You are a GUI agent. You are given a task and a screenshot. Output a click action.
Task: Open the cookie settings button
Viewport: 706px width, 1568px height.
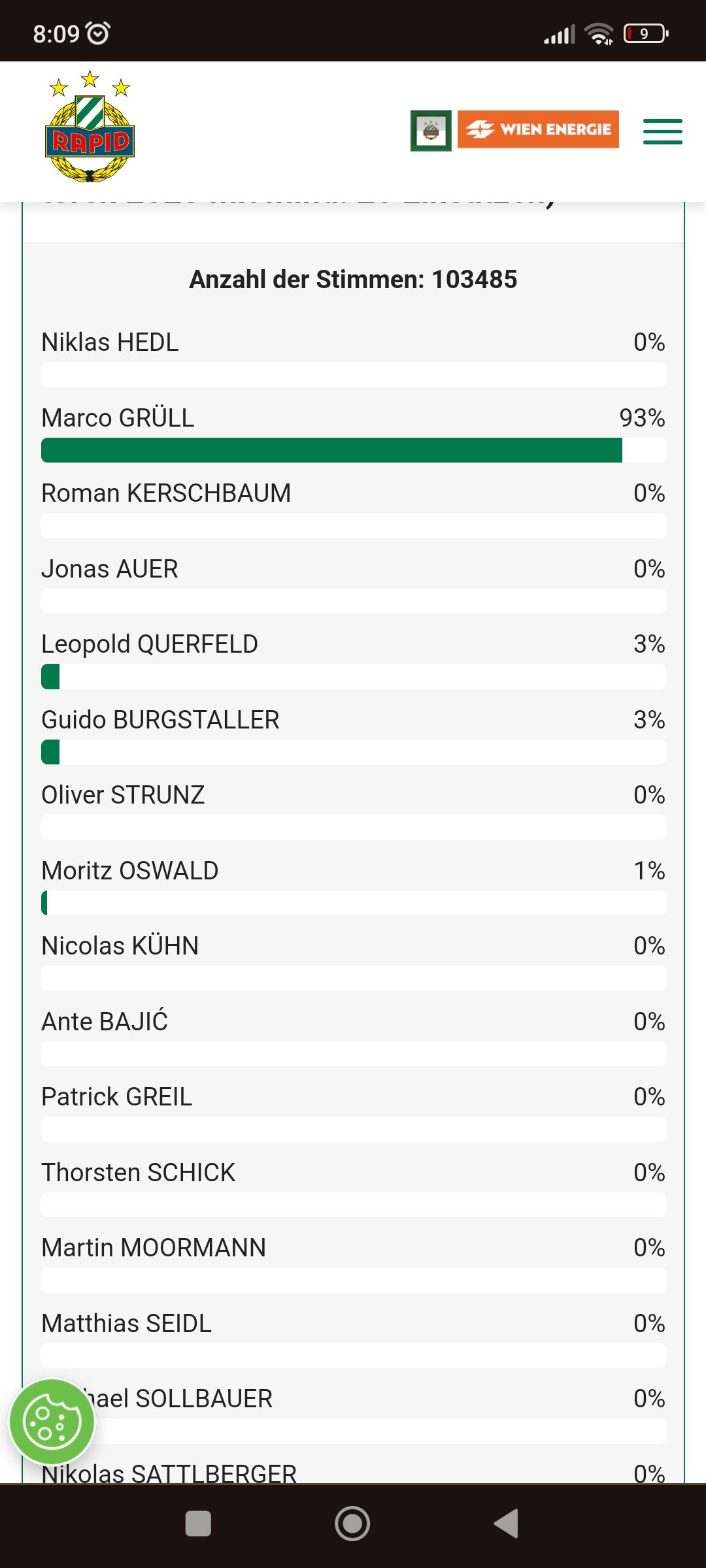52,1422
